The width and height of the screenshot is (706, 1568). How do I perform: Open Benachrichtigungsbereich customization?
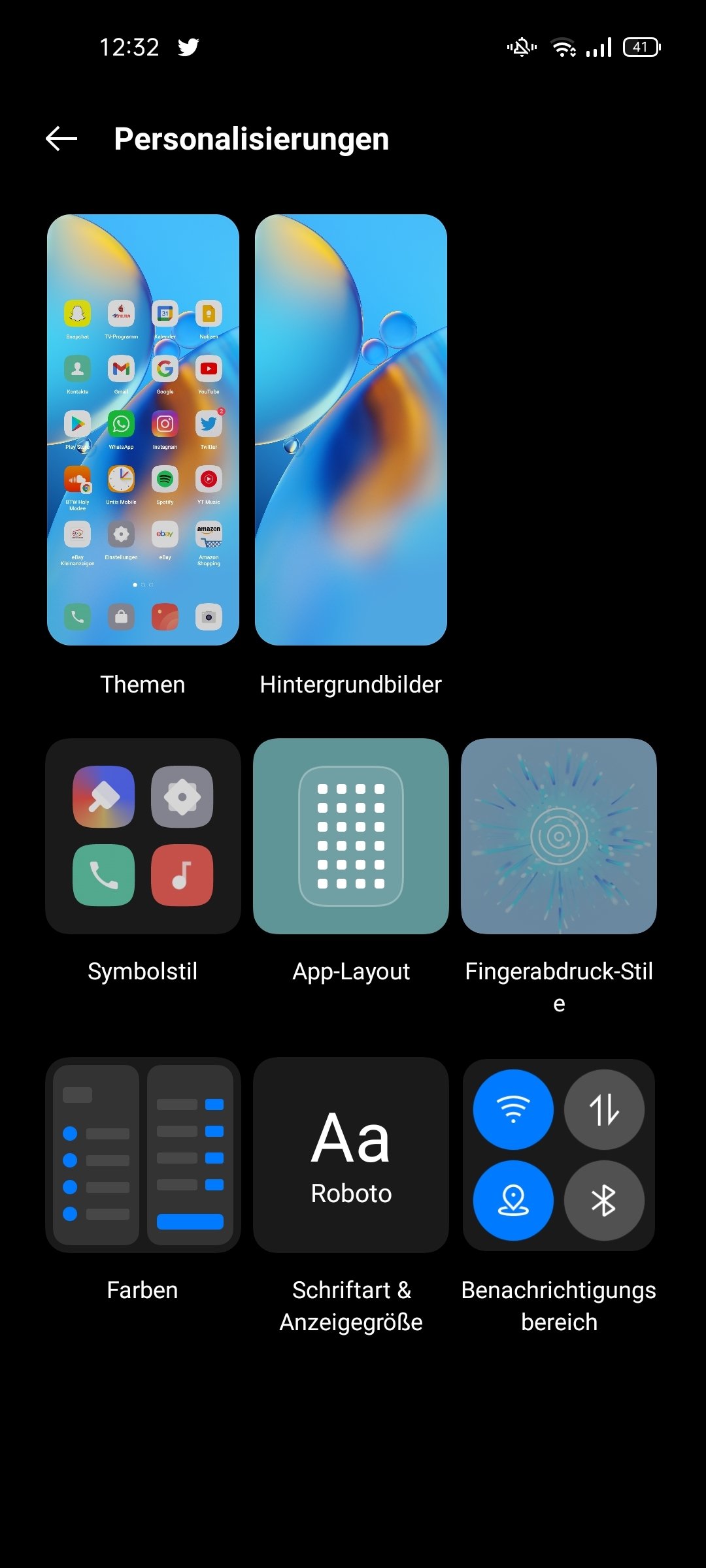(559, 1155)
